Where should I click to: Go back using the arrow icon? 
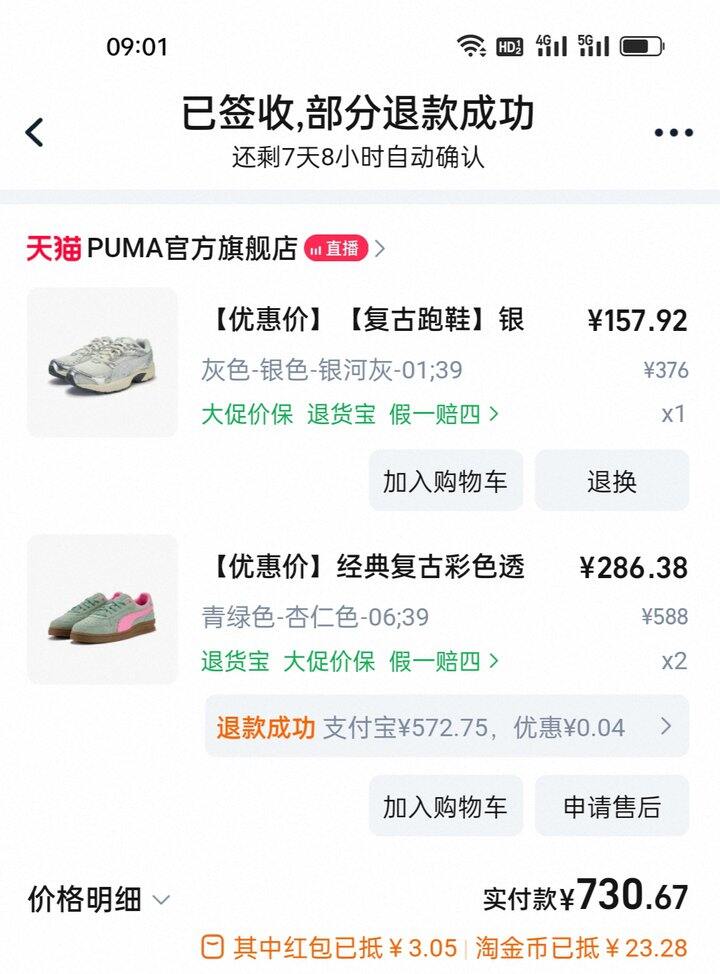point(35,132)
